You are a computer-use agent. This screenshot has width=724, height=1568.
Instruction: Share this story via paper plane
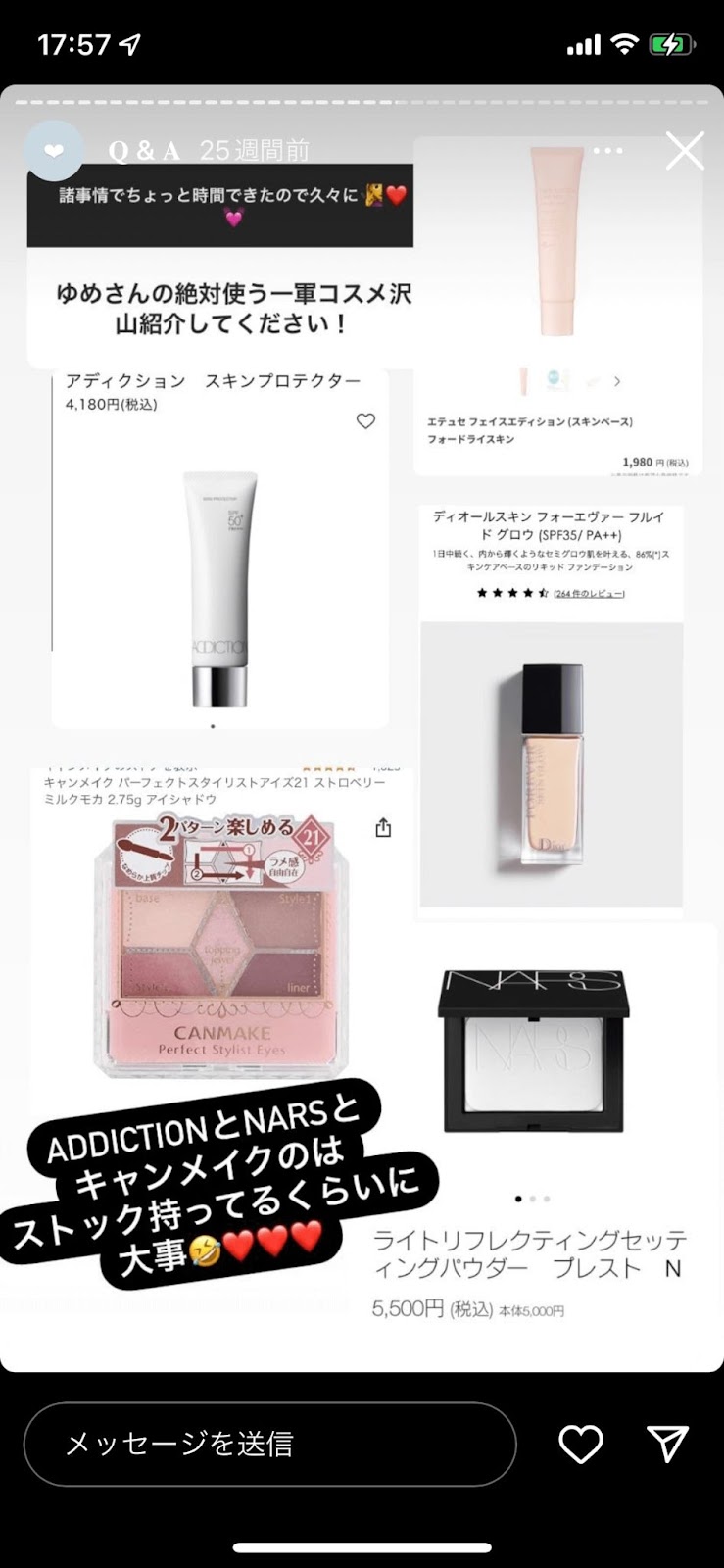coord(668,1444)
